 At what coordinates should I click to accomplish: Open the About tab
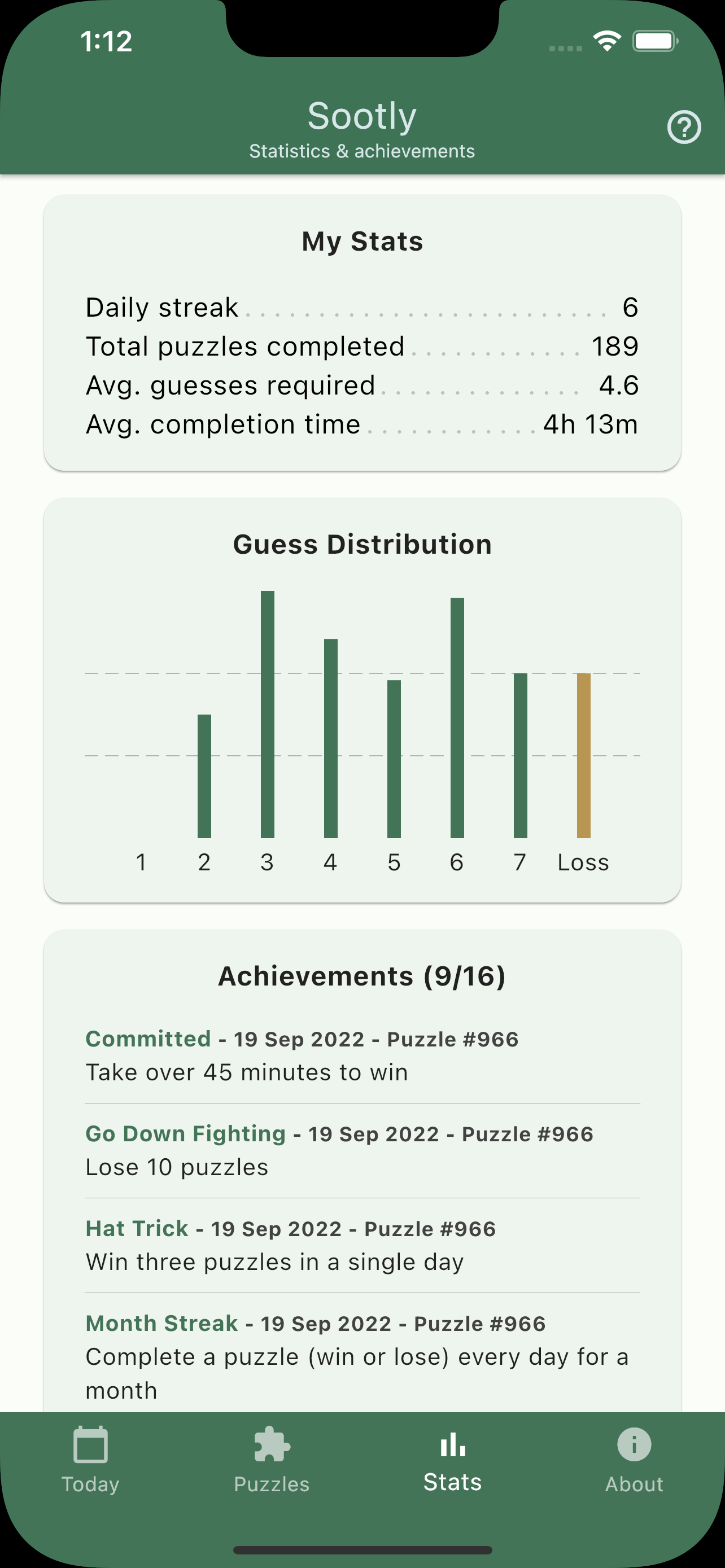point(634,1461)
